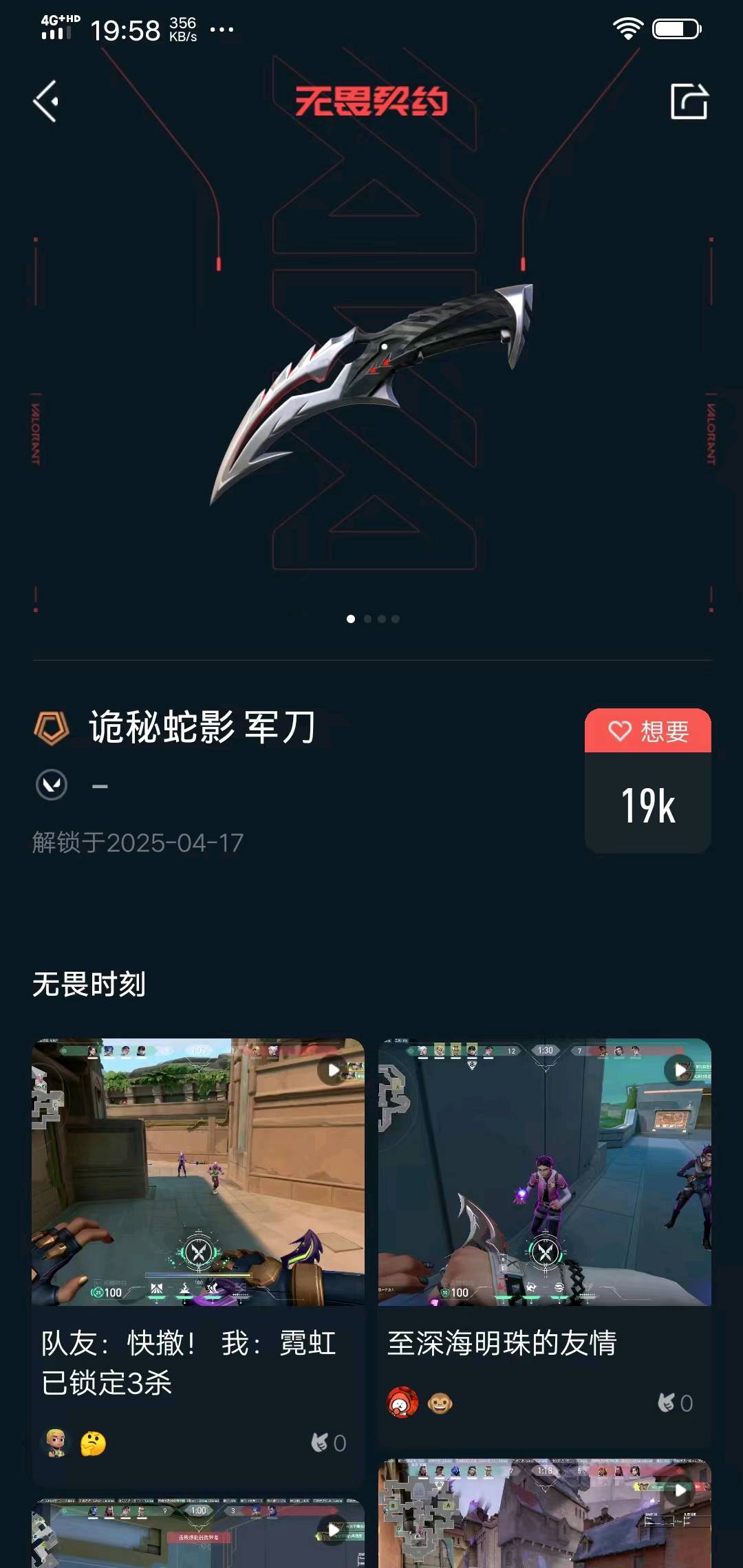Screen dimensions: 743x1568
Task: Share this knife skin page
Action: 689,102
